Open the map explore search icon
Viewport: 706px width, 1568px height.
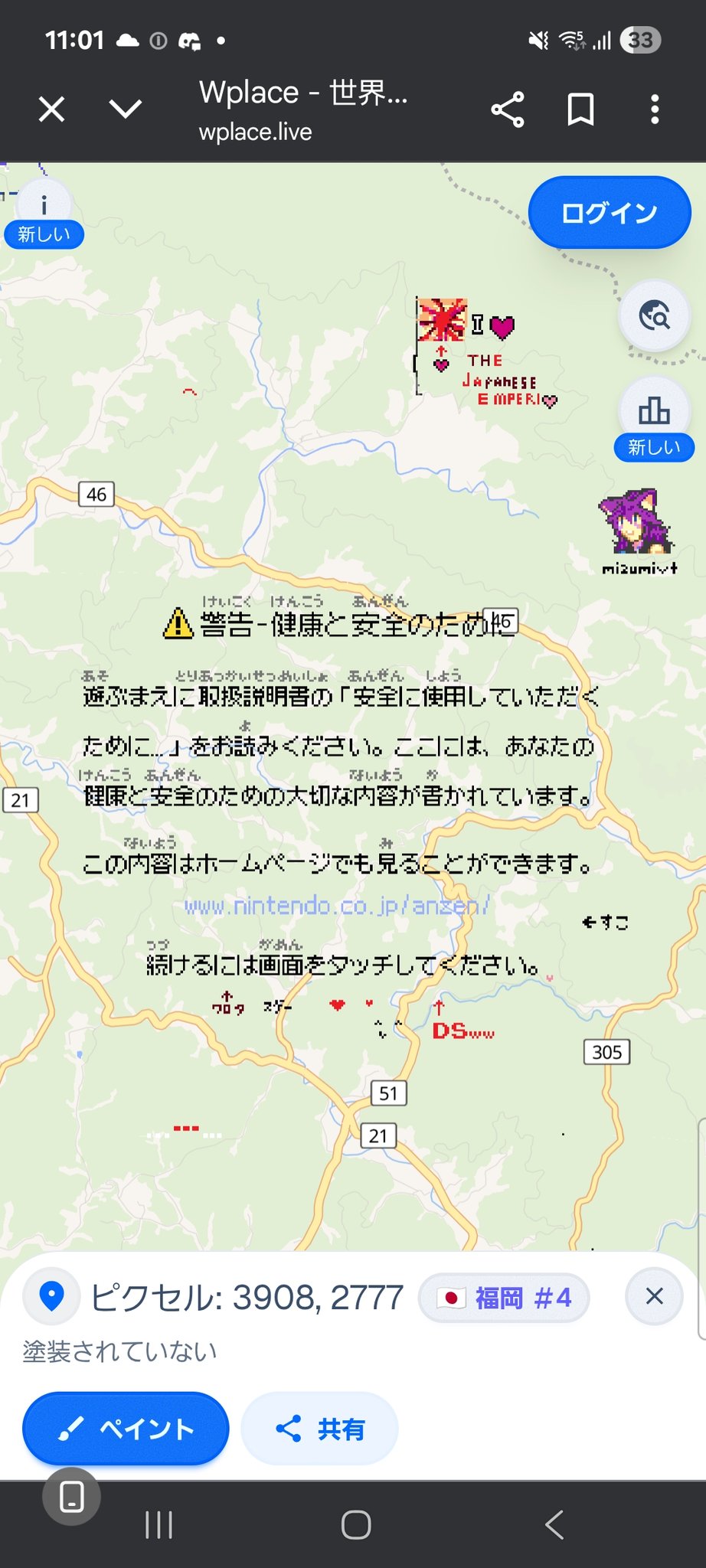click(655, 315)
